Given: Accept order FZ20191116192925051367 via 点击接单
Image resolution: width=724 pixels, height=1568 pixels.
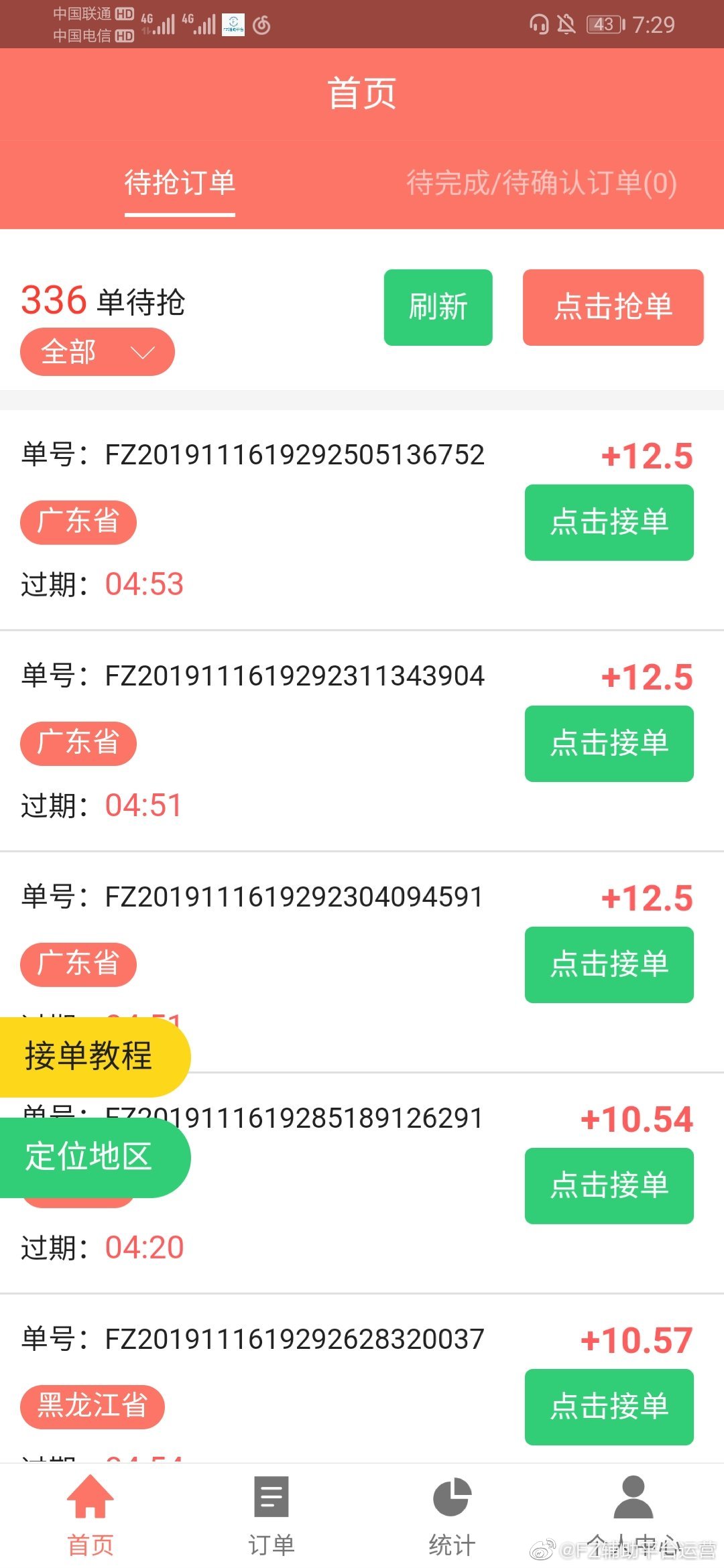Looking at the screenshot, I should tap(607, 523).
